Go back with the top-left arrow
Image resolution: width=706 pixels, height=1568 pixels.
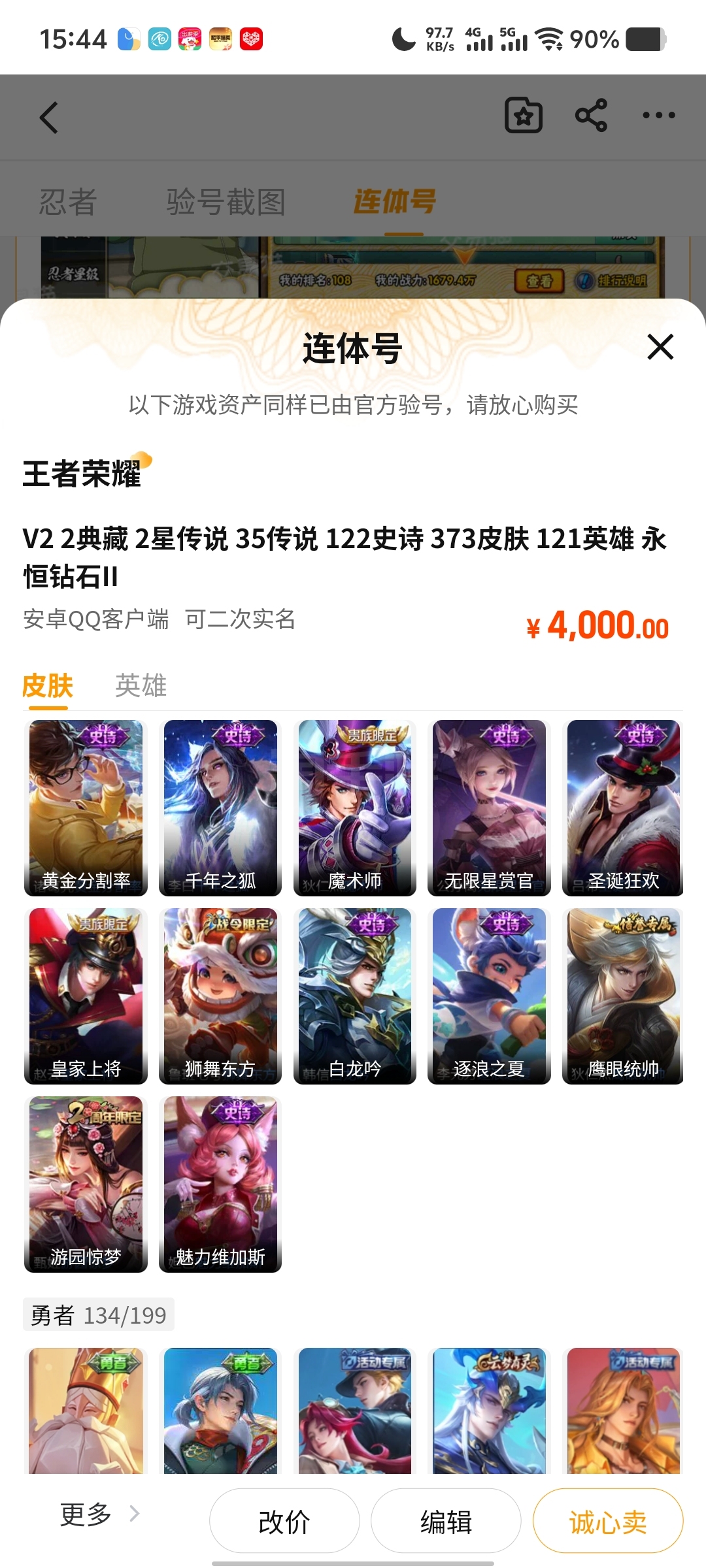(49, 118)
